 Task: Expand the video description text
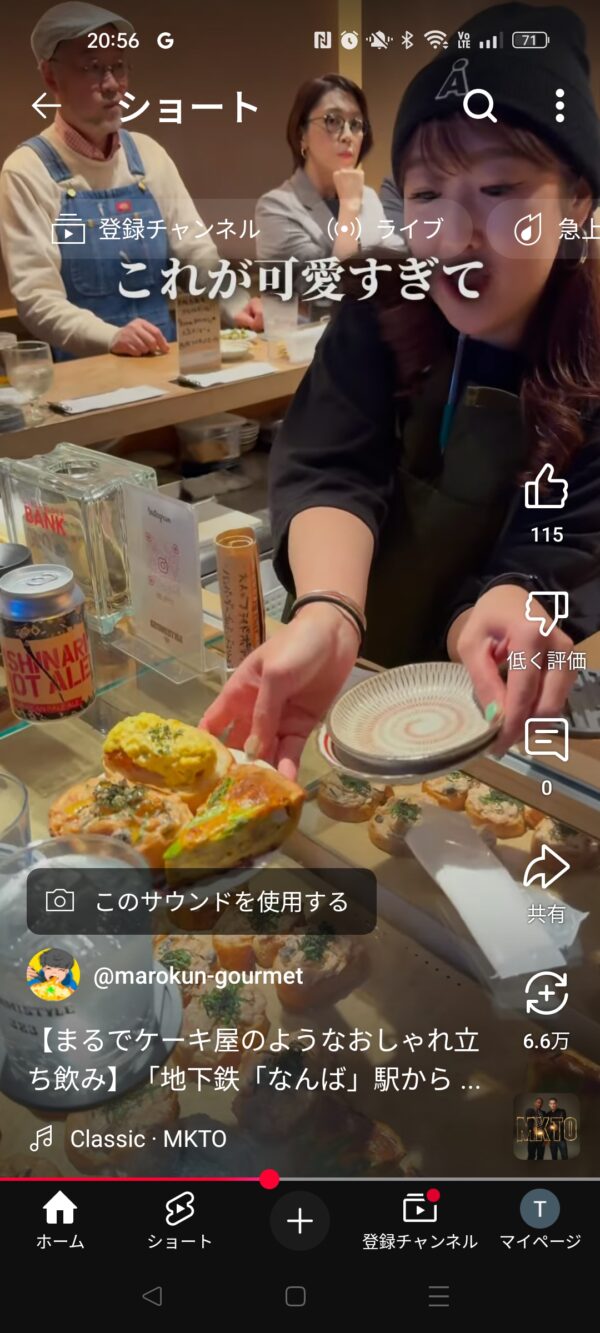tap(260, 1060)
